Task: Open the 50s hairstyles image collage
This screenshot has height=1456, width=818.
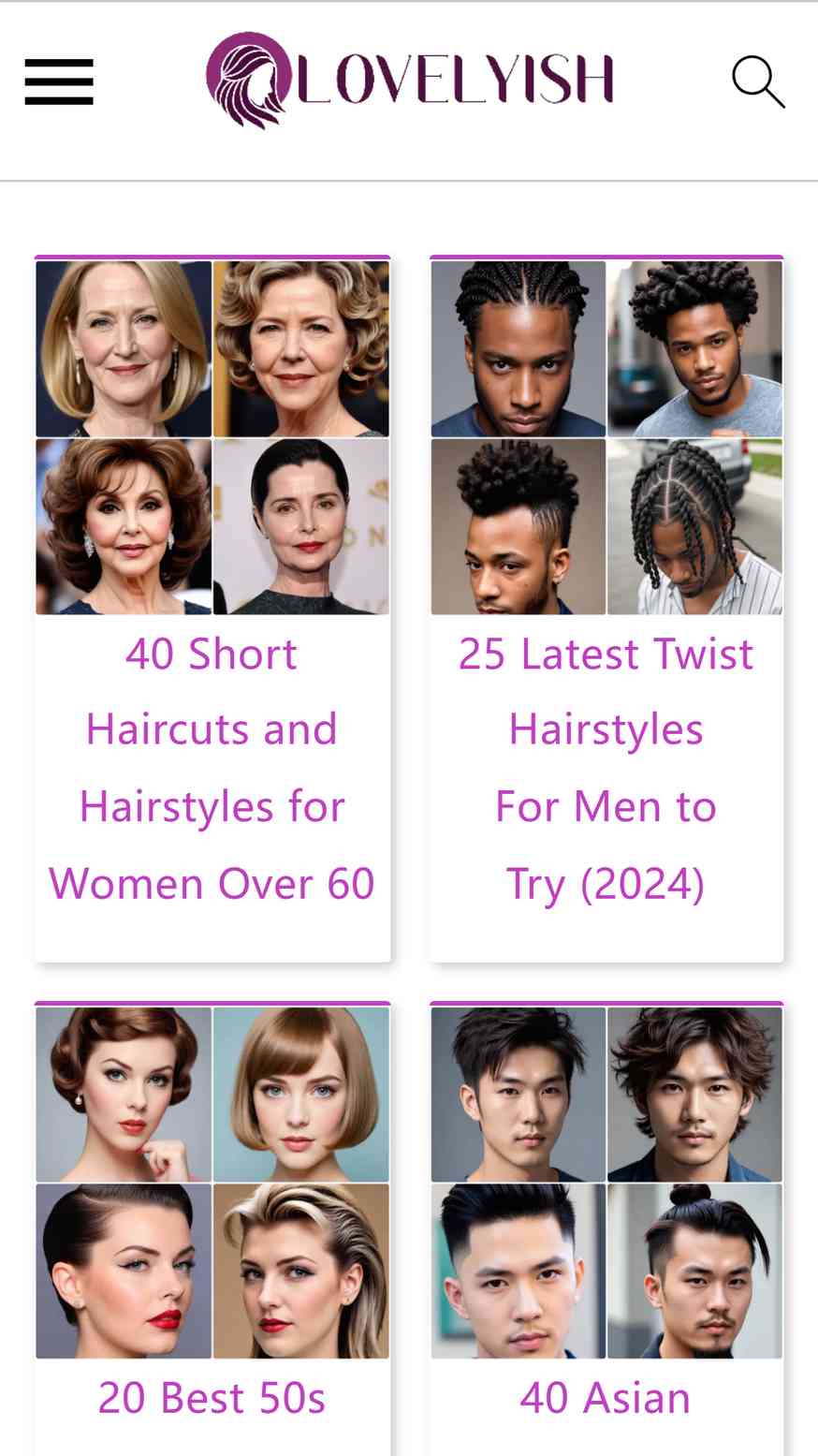Action: [212, 1183]
